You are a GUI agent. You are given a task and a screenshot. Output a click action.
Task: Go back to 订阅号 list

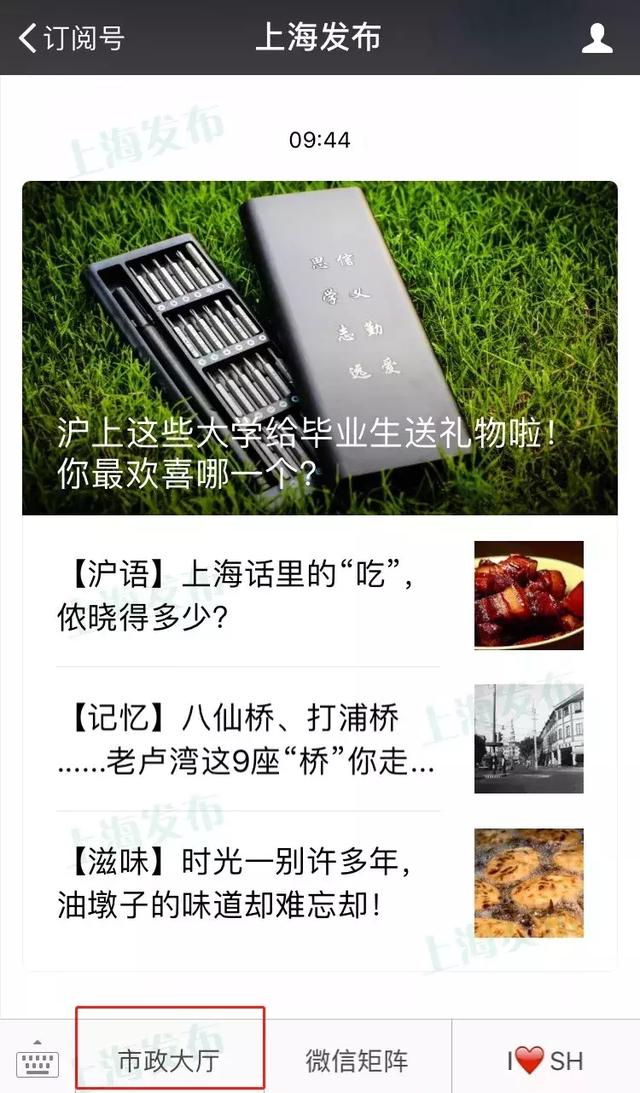click(70, 38)
